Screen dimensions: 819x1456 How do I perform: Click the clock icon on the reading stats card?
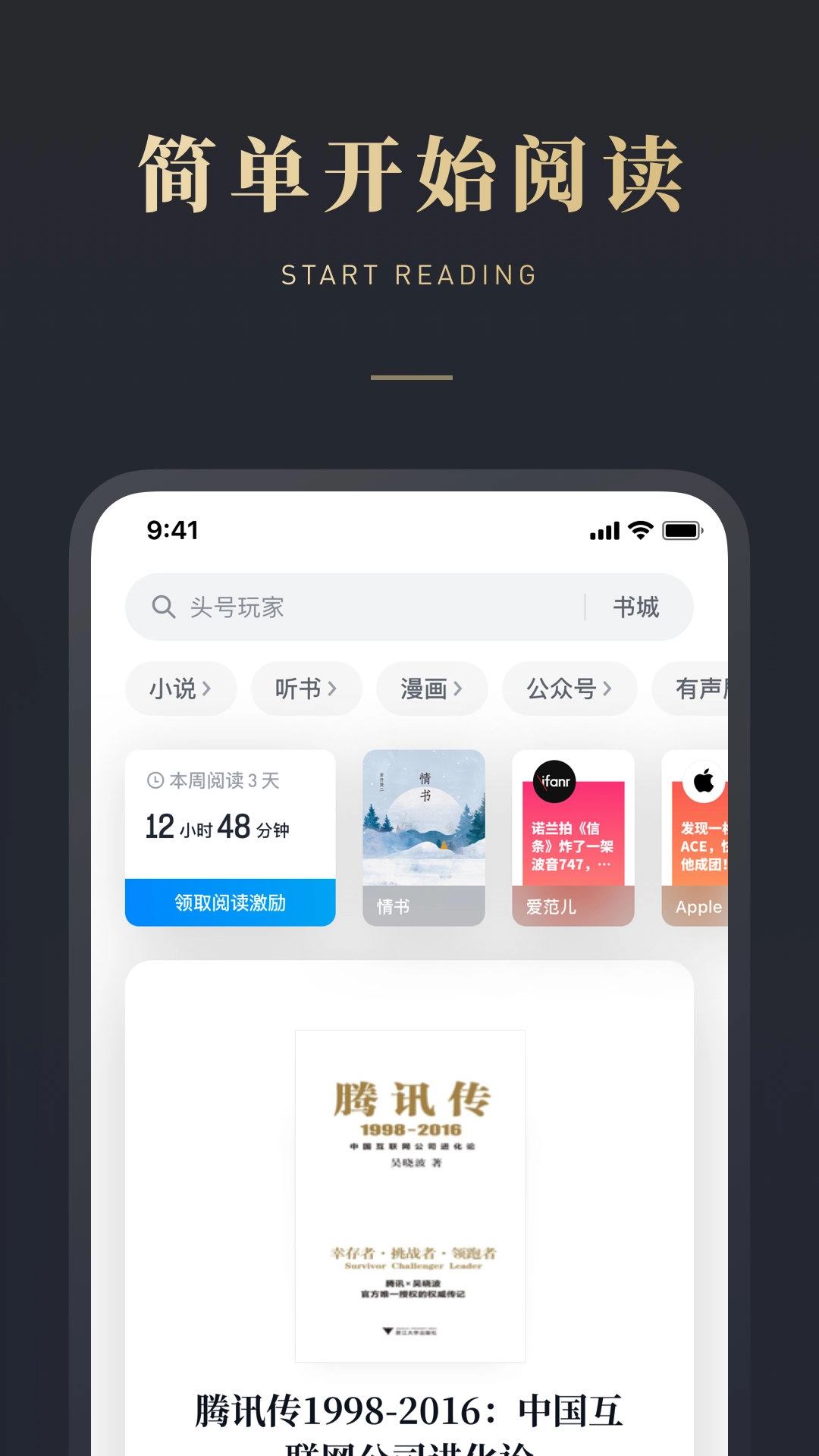pyautogui.click(x=155, y=781)
